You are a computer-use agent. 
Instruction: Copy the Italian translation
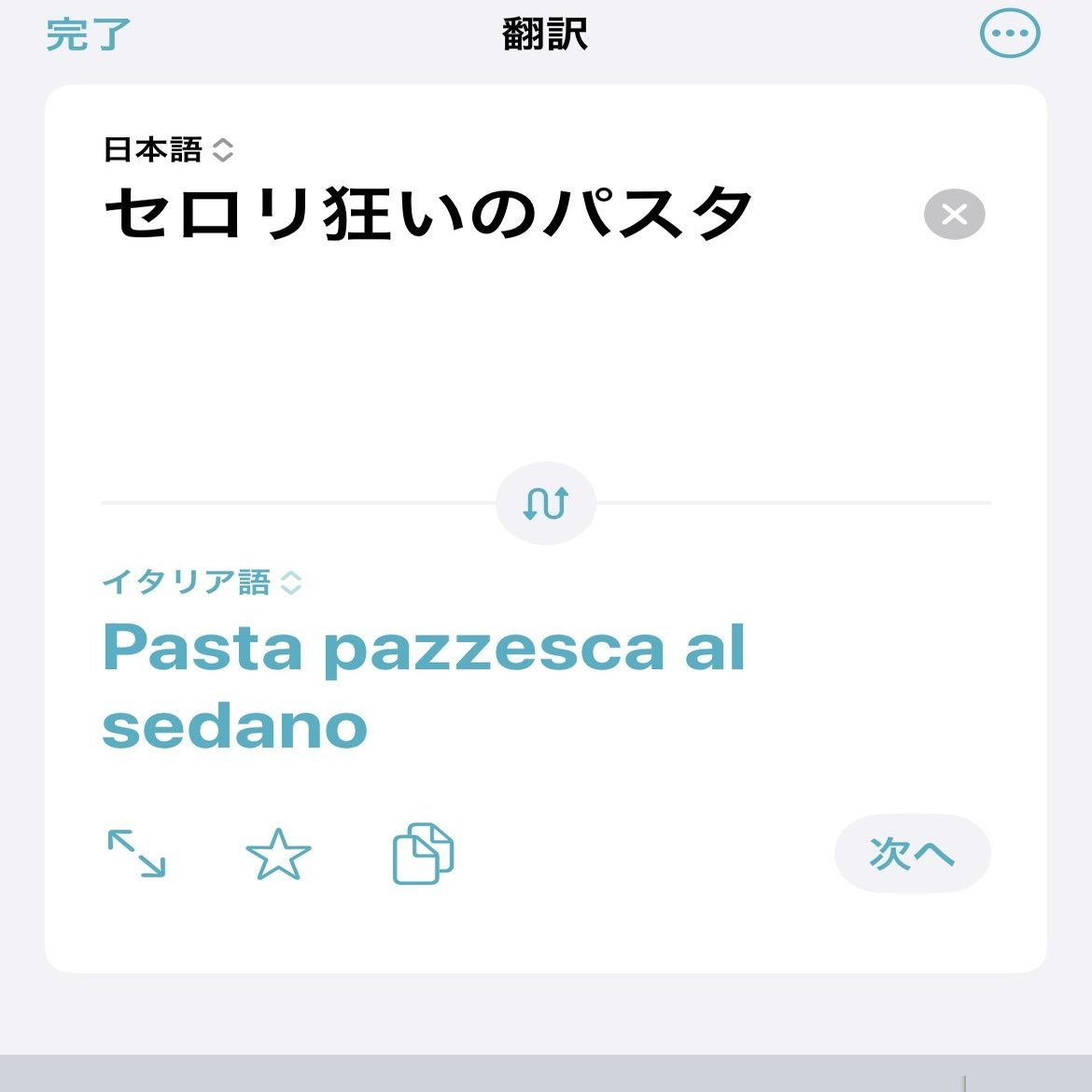tap(423, 853)
